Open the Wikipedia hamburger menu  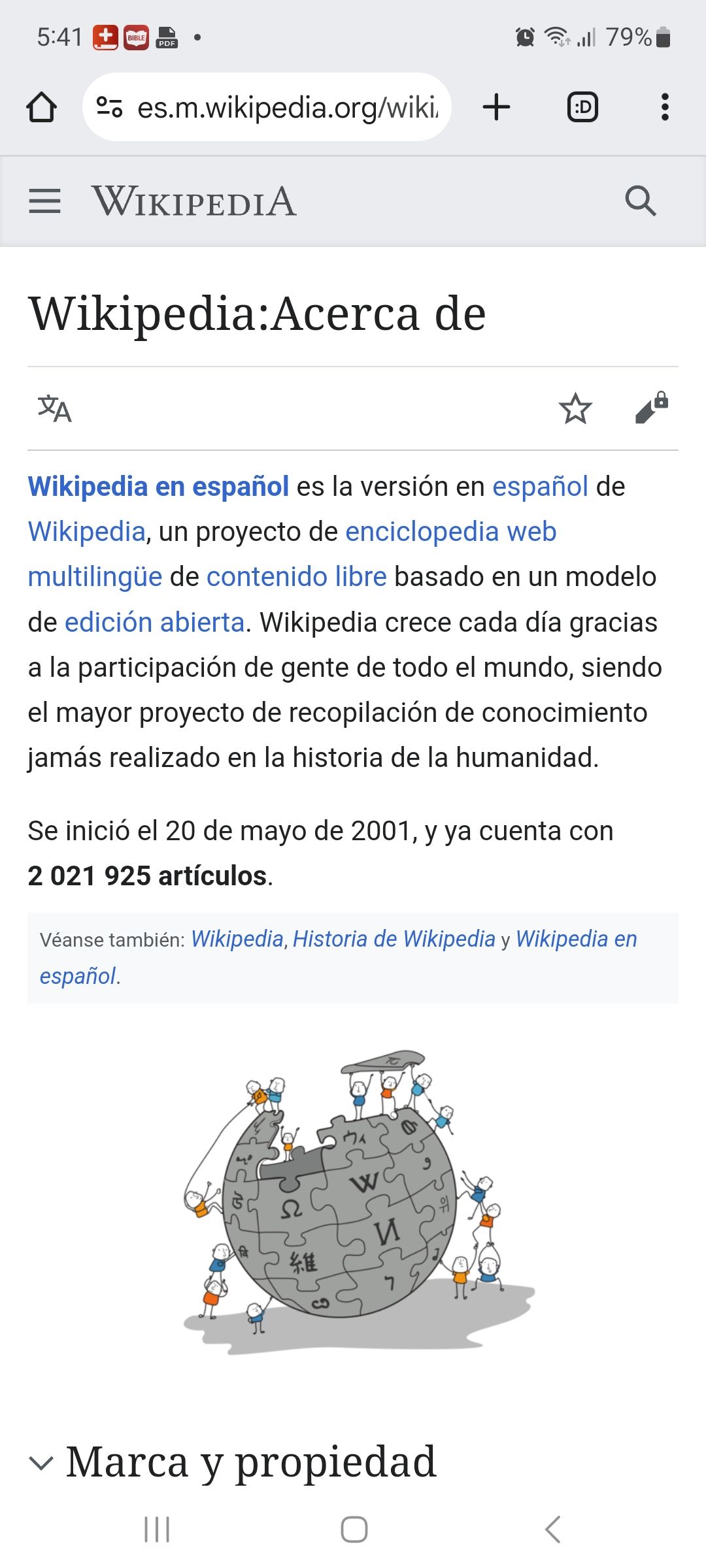coord(44,201)
